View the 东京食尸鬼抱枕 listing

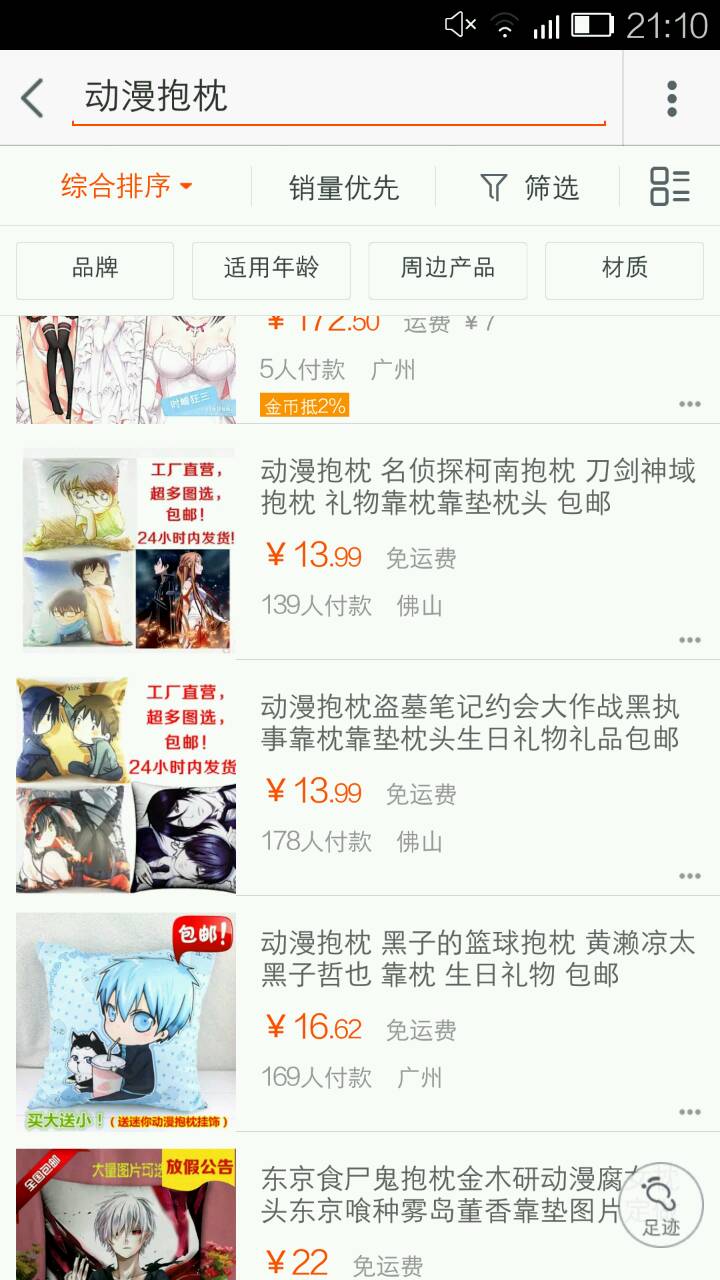click(440, 1194)
